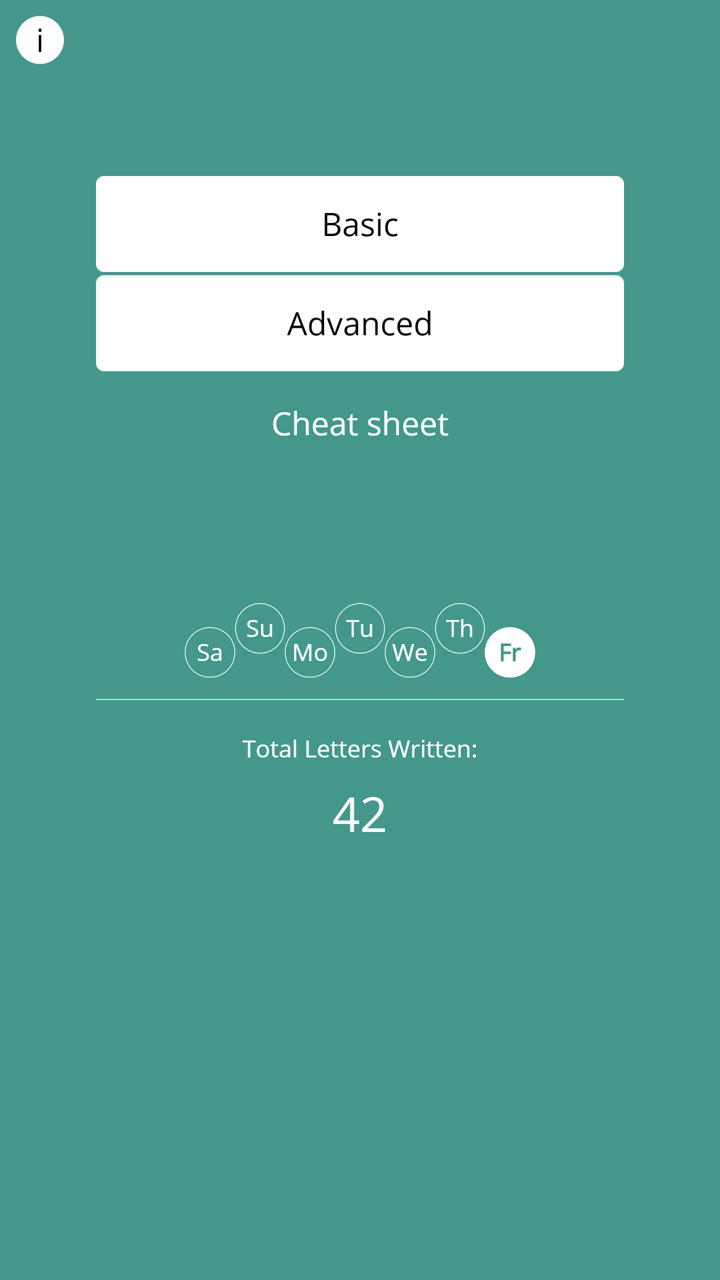The height and width of the screenshot is (1280, 720).
Task: Enable Wednesday in the day tracker
Action: tap(410, 652)
